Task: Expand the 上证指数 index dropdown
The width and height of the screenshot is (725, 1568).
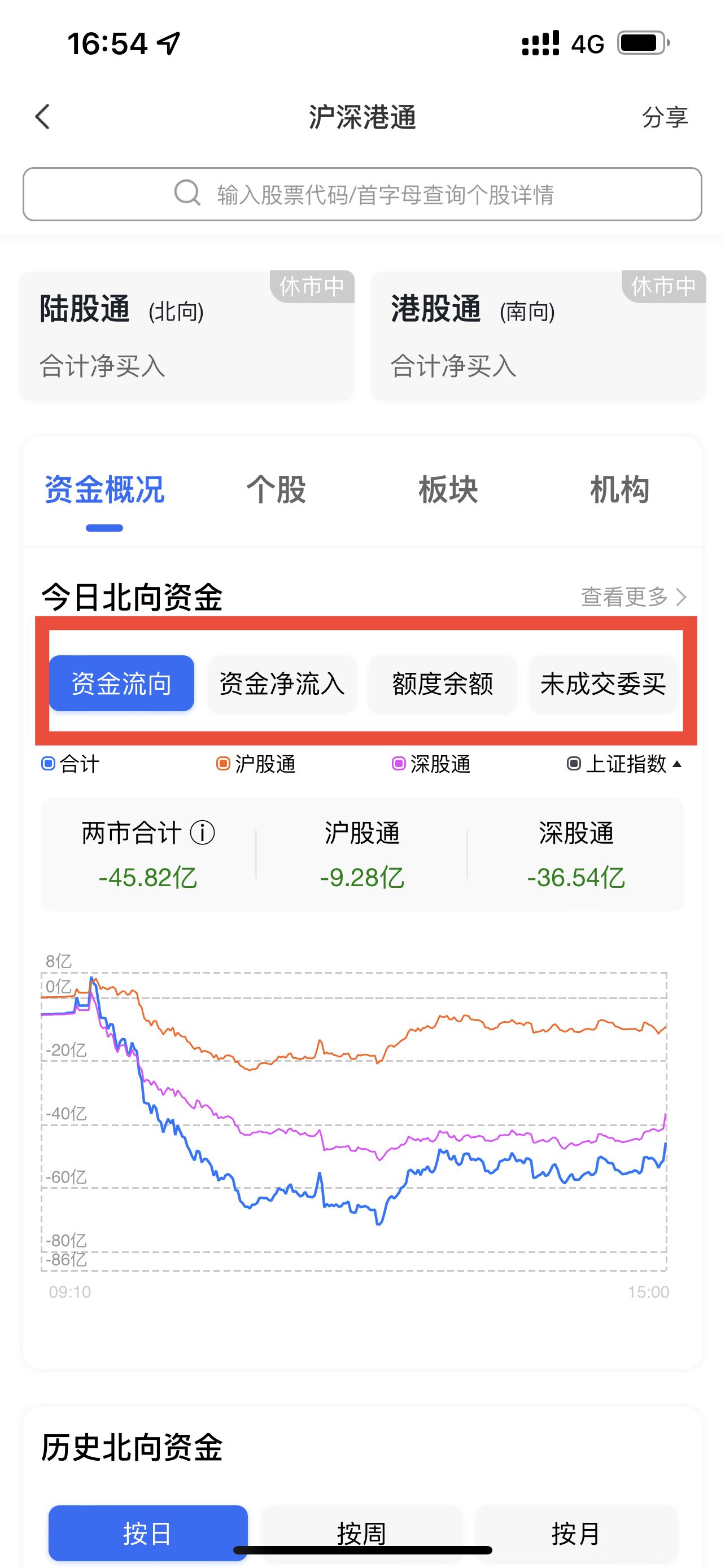Action: tap(624, 764)
